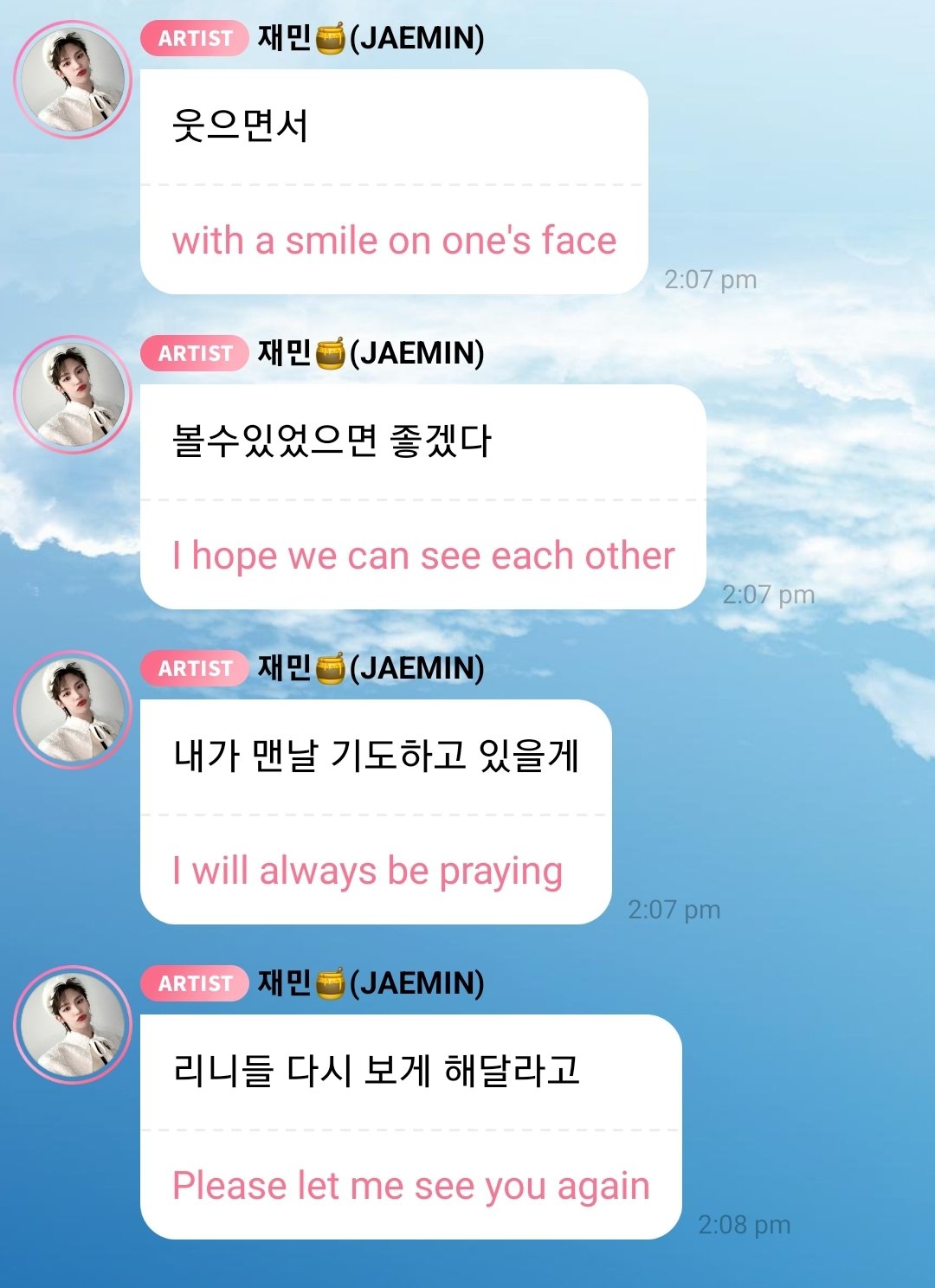Open Jaemin's avatar beside "with a smile on one's face"
The height and width of the screenshot is (1288, 935).
[73, 80]
